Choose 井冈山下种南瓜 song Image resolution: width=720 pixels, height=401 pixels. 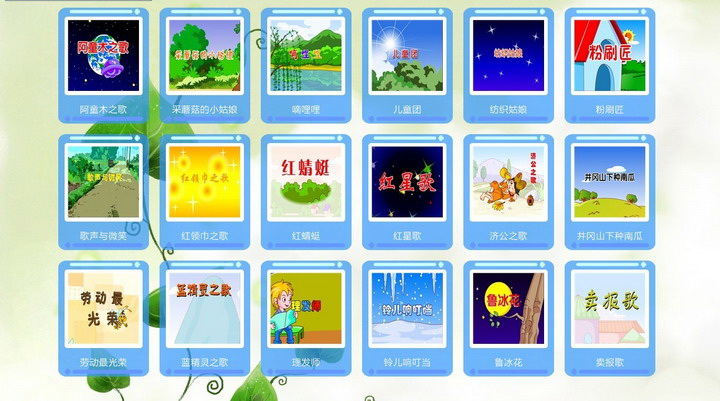(609, 181)
